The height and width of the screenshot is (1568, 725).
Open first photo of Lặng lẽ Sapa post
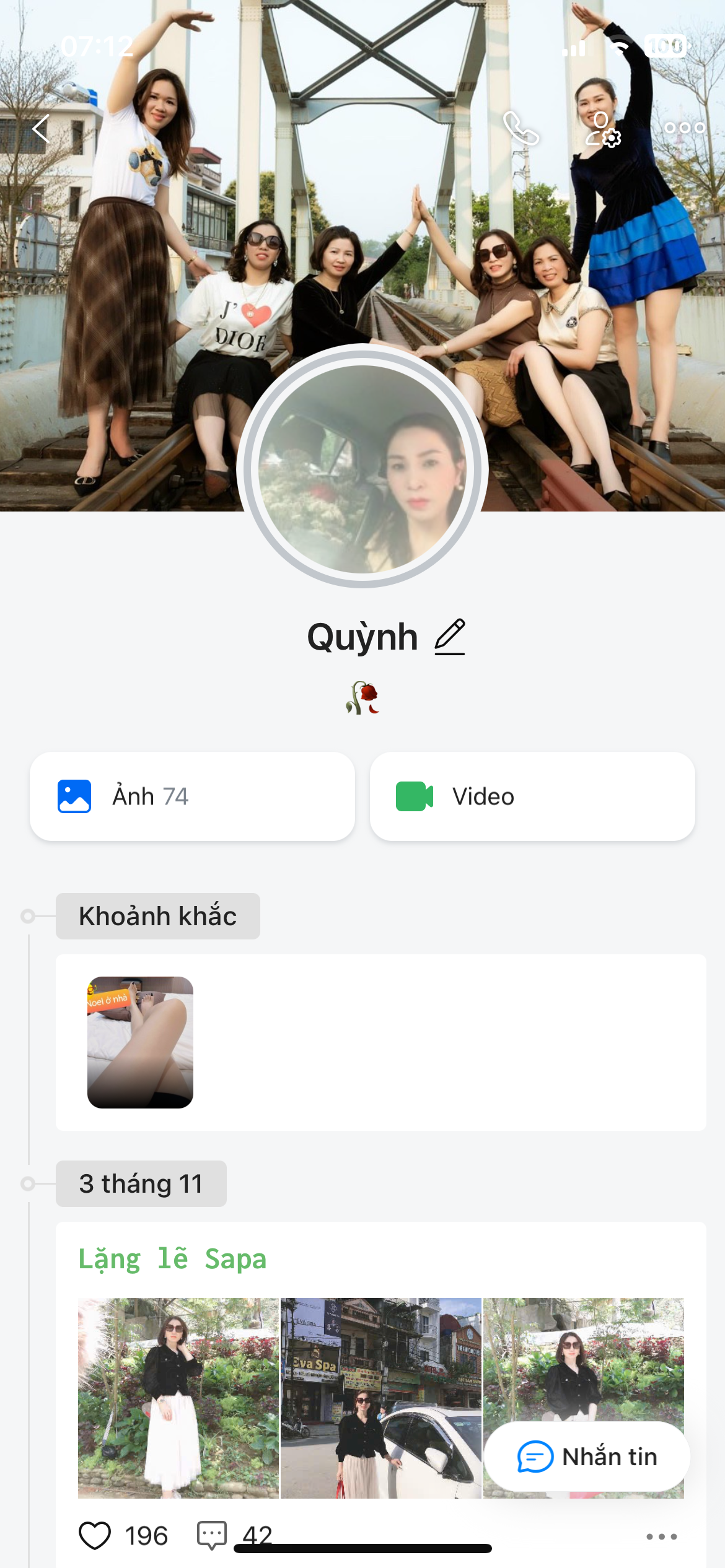tap(178, 1398)
